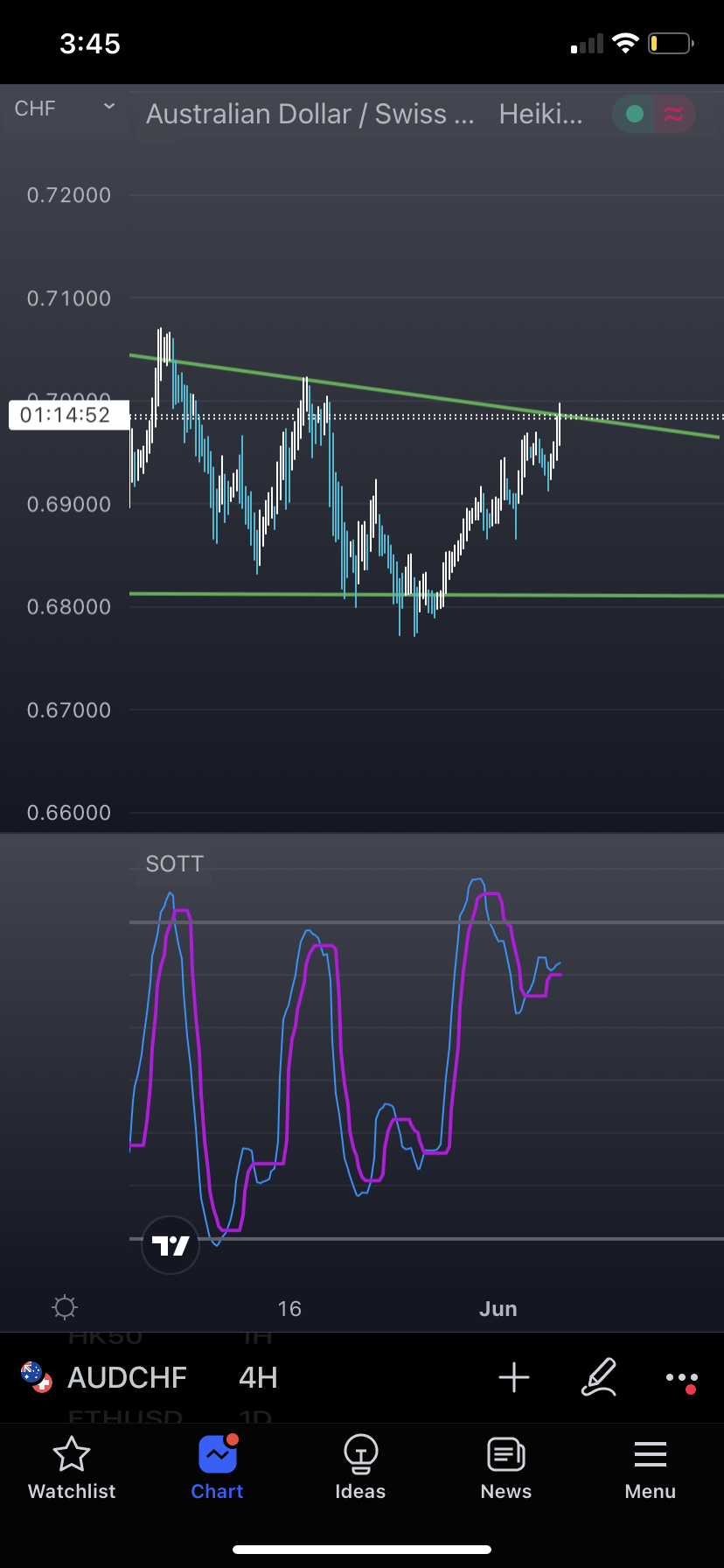Go to the Ideas tab
Viewport: 724px width, 1568px height.
coord(360,1468)
